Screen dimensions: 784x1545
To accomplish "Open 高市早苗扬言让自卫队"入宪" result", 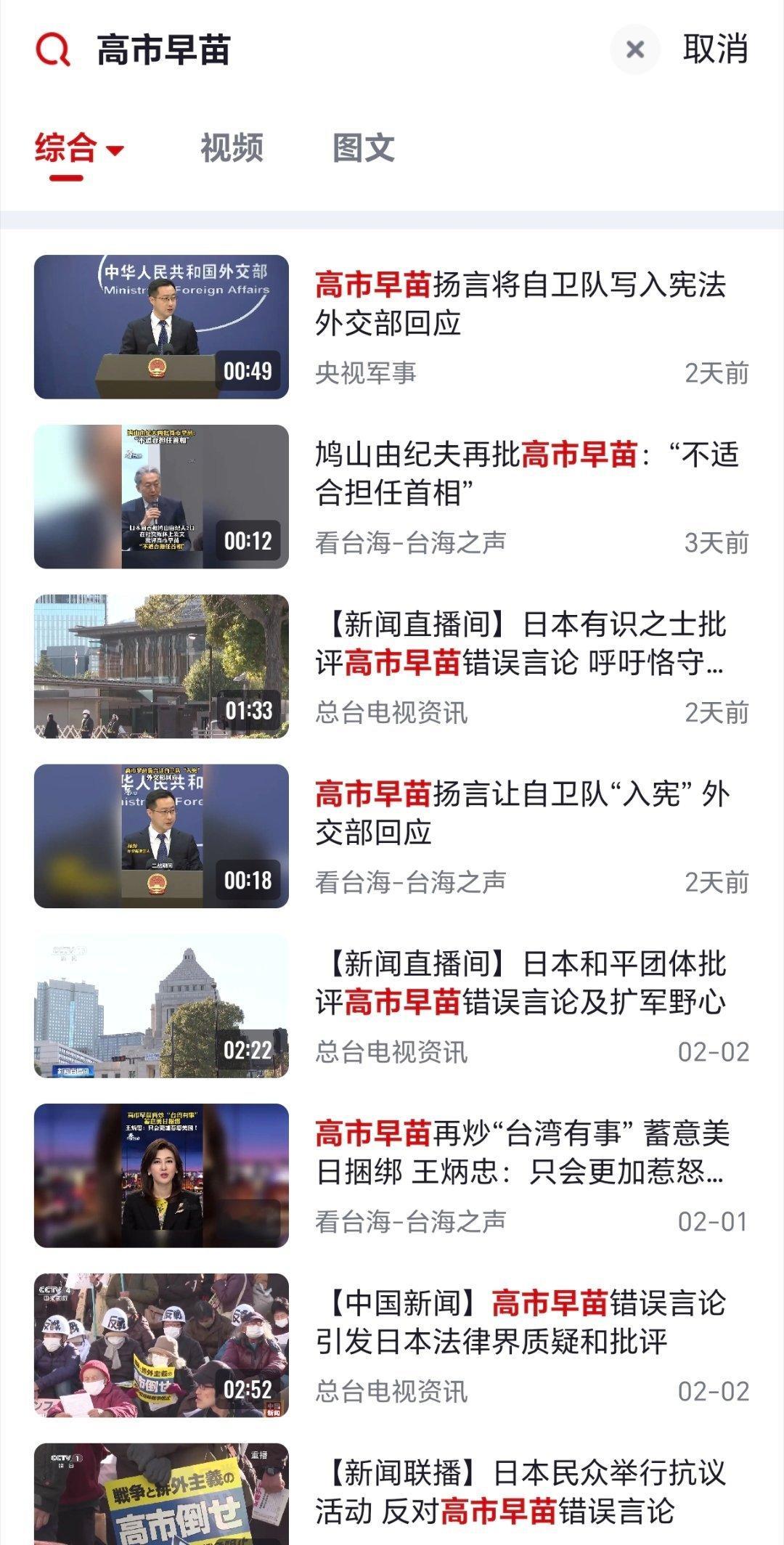I will (x=521, y=813).
